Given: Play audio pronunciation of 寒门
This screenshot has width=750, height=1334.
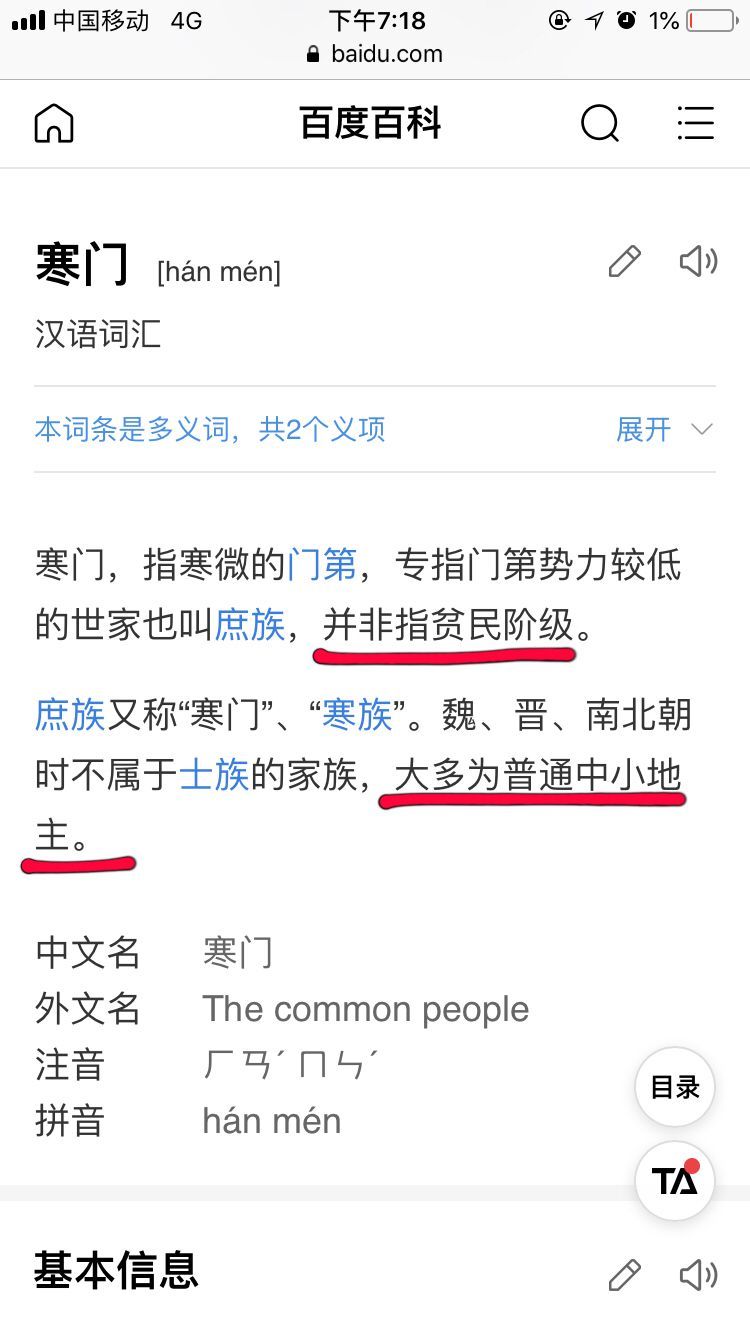Looking at the screenshot, I should click(x=698, y=262).
